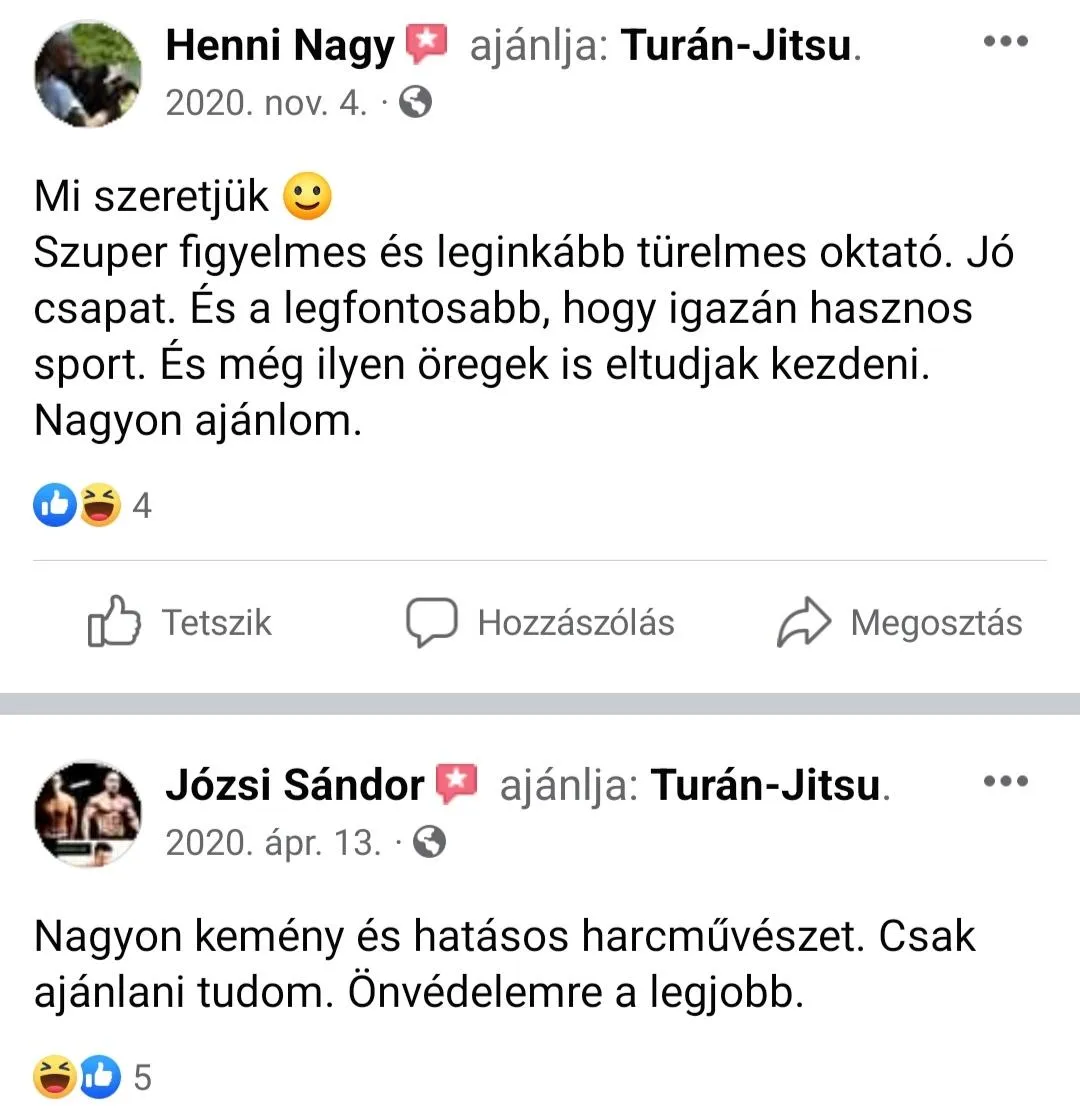View Józsi Sándor's profile by name

pyautogui.click(x=294, y=785)
